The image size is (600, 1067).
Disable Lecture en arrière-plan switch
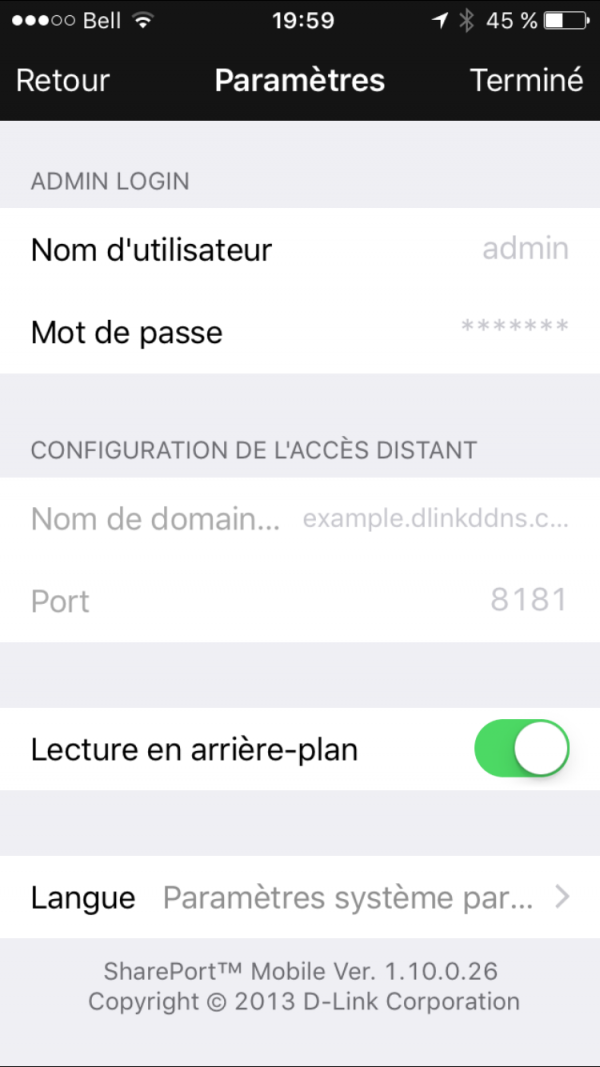coord(521,749)
